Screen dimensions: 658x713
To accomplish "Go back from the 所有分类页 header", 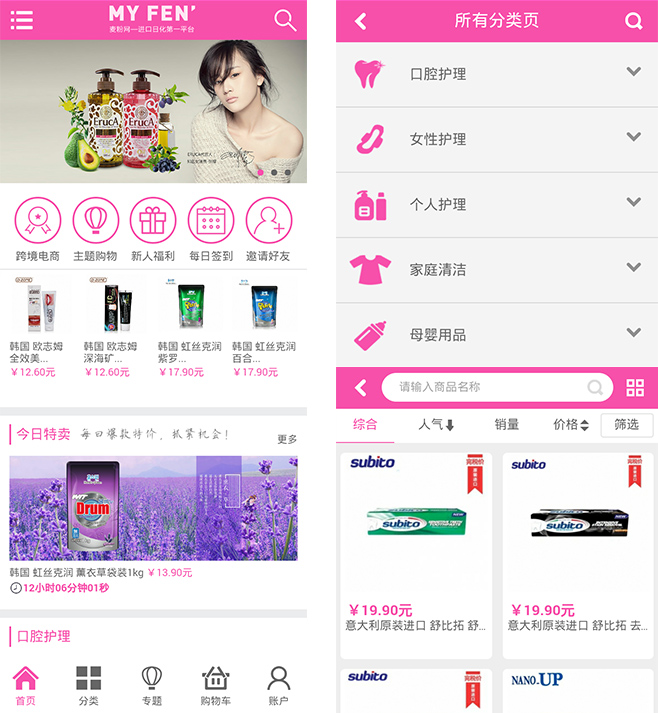I will tap(361, 21).
